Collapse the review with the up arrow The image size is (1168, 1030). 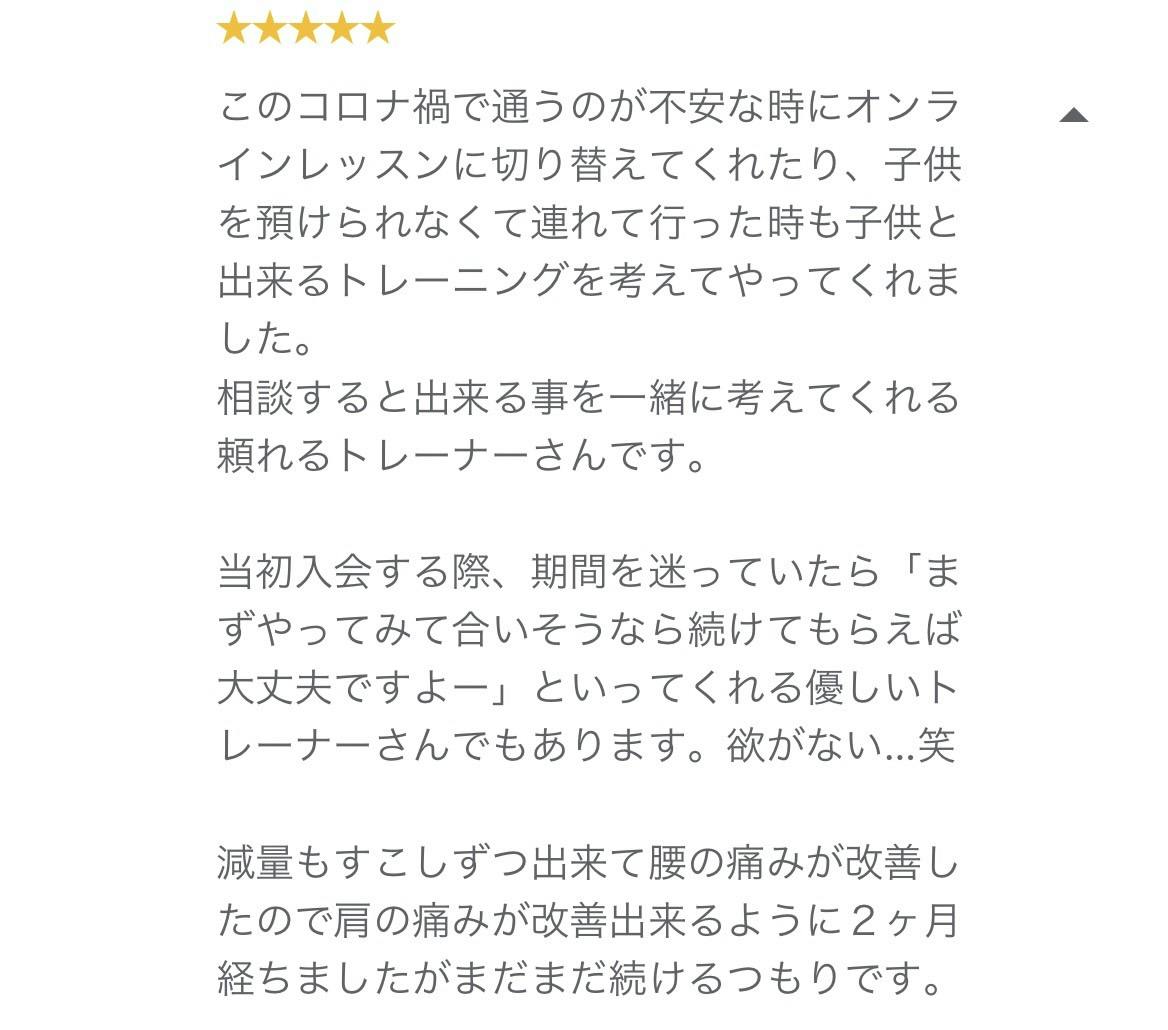click(1073, 115)
